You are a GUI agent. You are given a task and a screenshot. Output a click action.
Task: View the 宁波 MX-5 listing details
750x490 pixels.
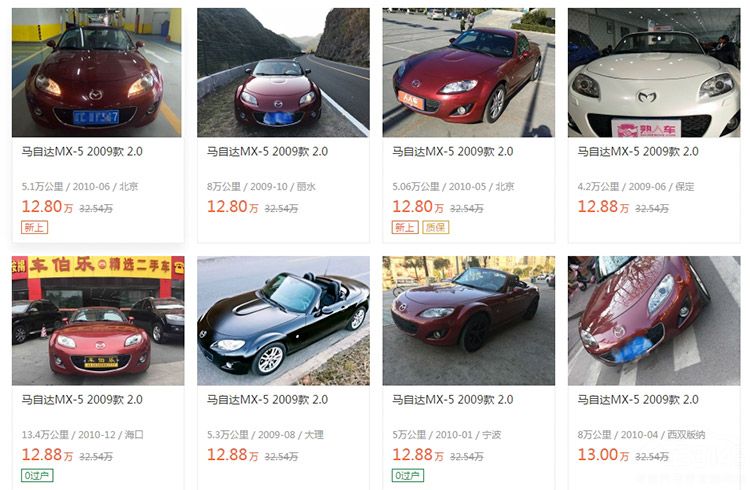click(468, 321)
